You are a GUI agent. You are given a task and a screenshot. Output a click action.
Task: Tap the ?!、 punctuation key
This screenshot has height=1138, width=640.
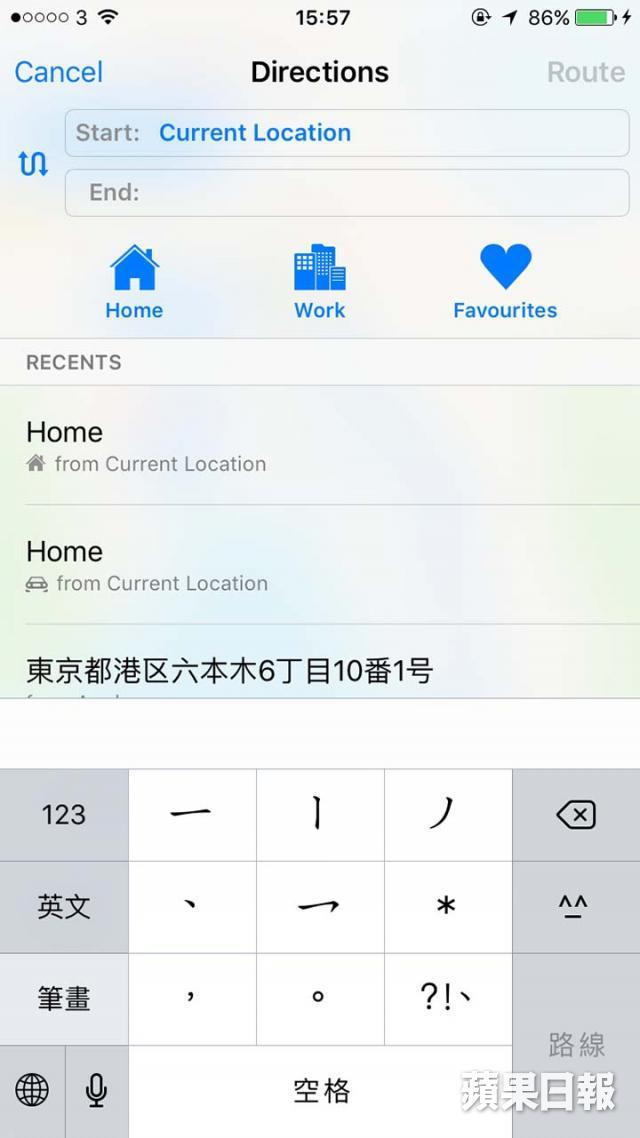click(448, 999)
